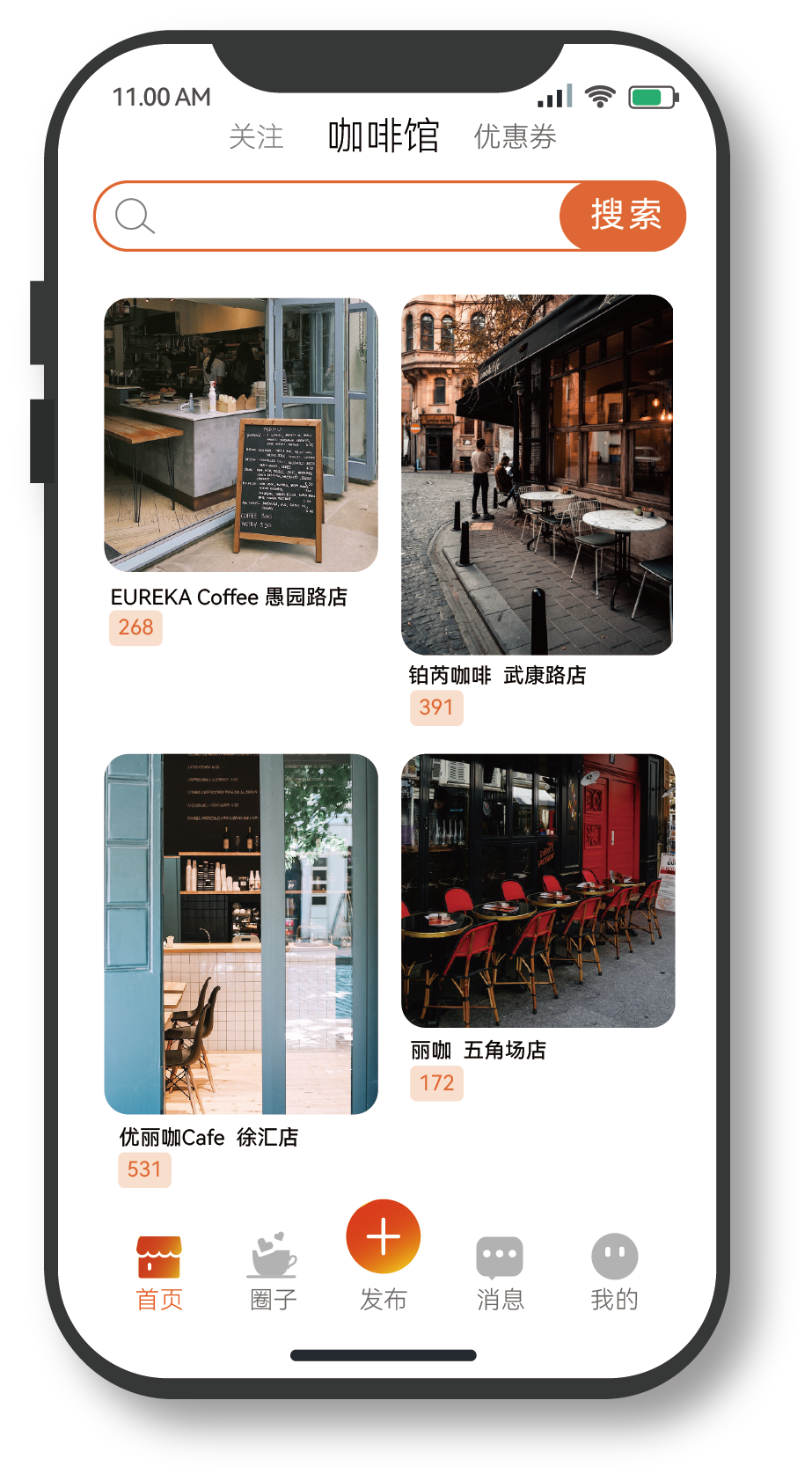Open 丽咖 五角场店 card
Viewport: 812px width, 1481px height.
tap(538, 891)
